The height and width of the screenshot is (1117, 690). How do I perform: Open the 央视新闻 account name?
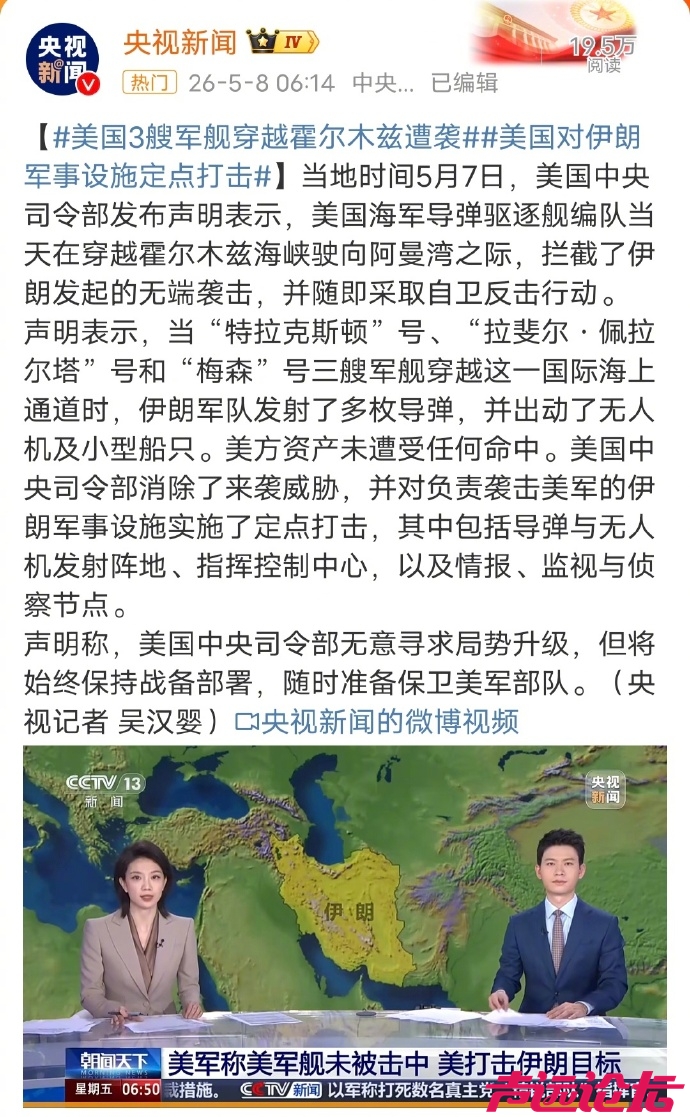click(179, 43)
